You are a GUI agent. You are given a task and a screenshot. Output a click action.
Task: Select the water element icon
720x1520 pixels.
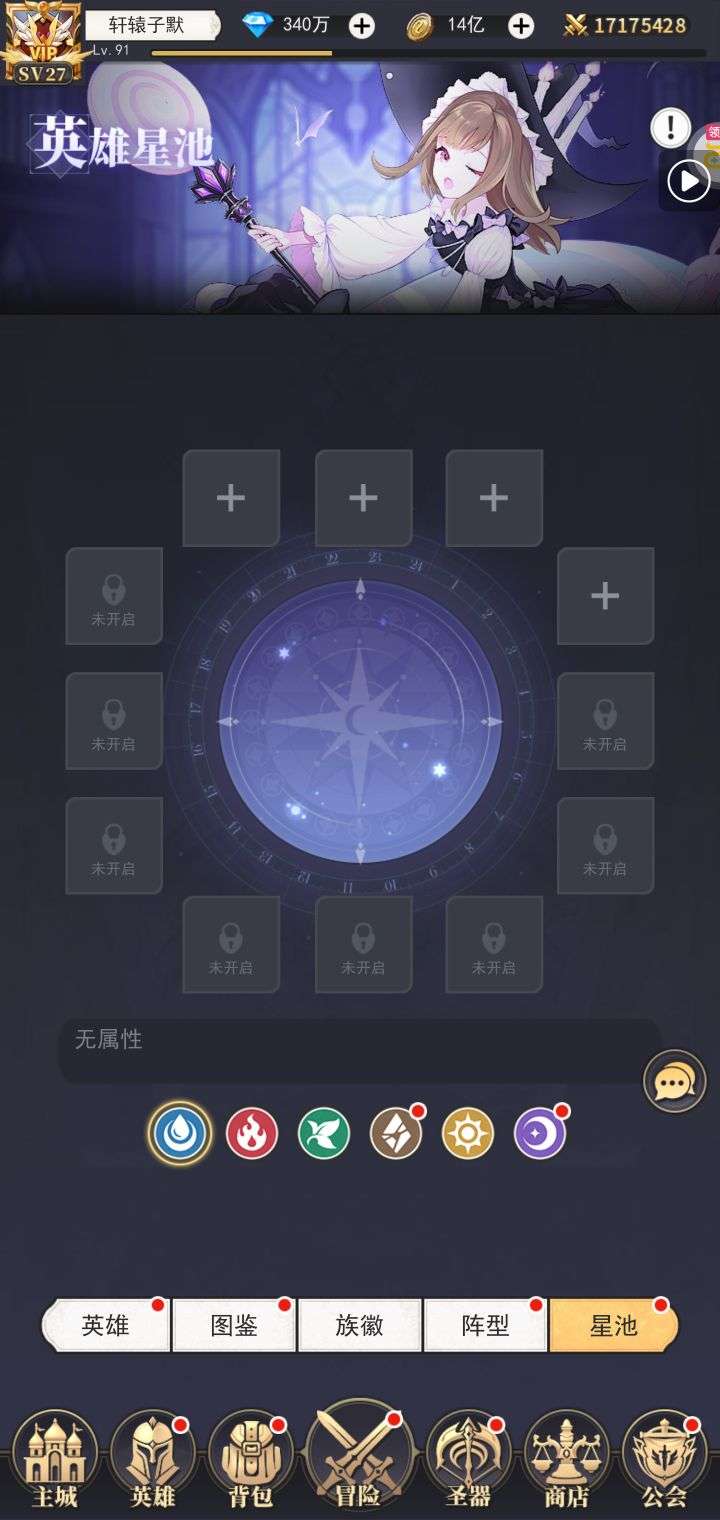pos(180,1133)
